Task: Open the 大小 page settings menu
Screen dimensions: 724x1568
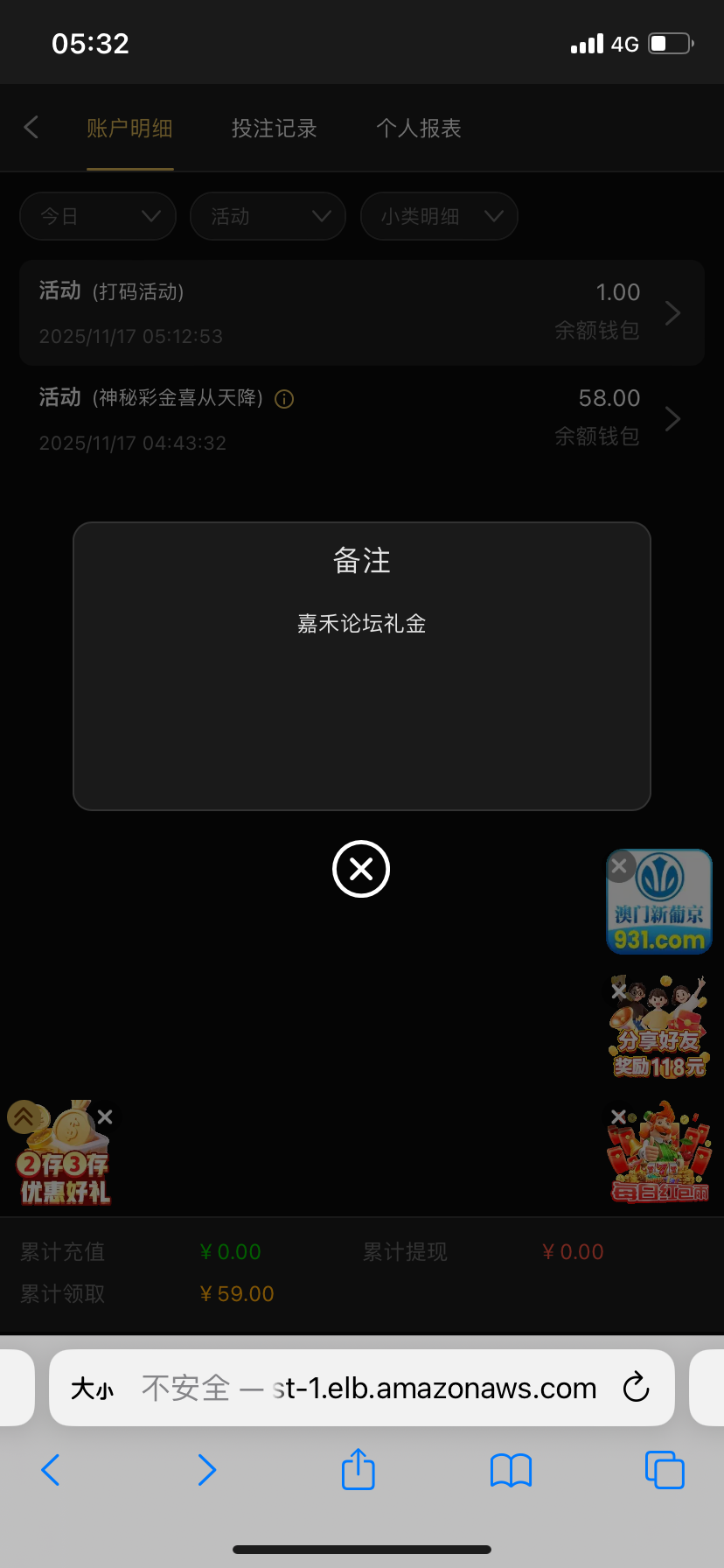Action: tap(92, 1389)
